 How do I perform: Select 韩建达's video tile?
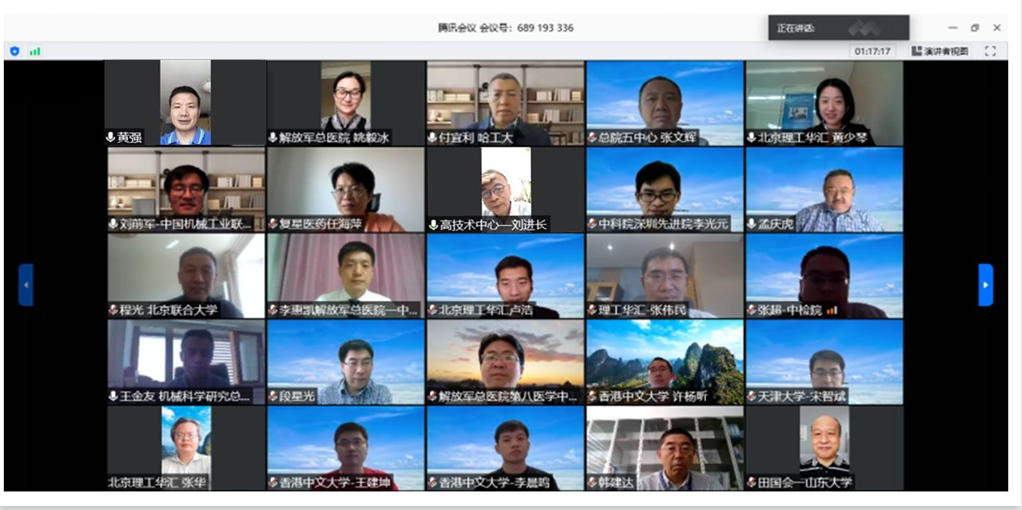point(665,447)
